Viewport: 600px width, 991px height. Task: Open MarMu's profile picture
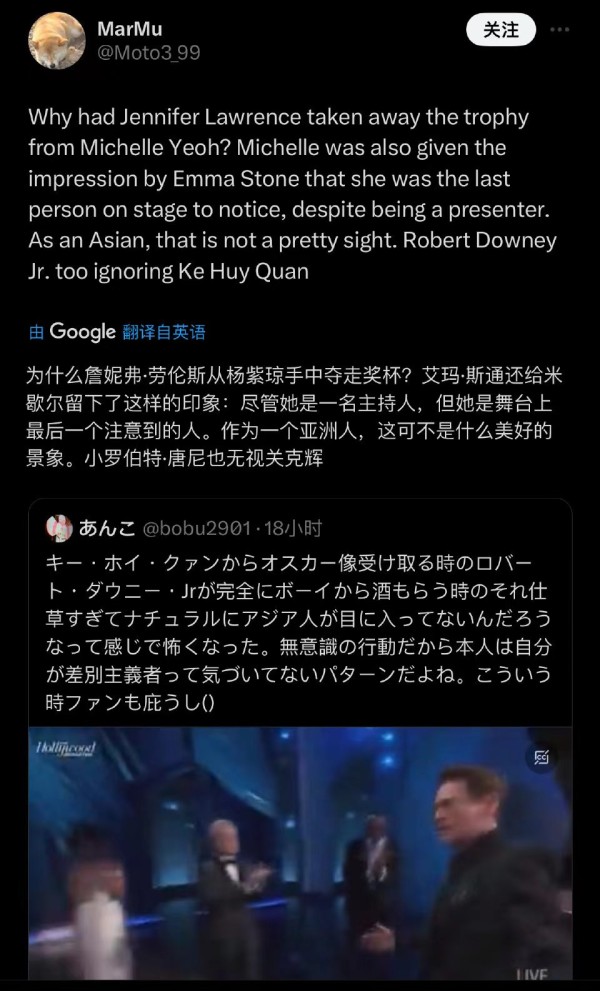coord(56,41)
